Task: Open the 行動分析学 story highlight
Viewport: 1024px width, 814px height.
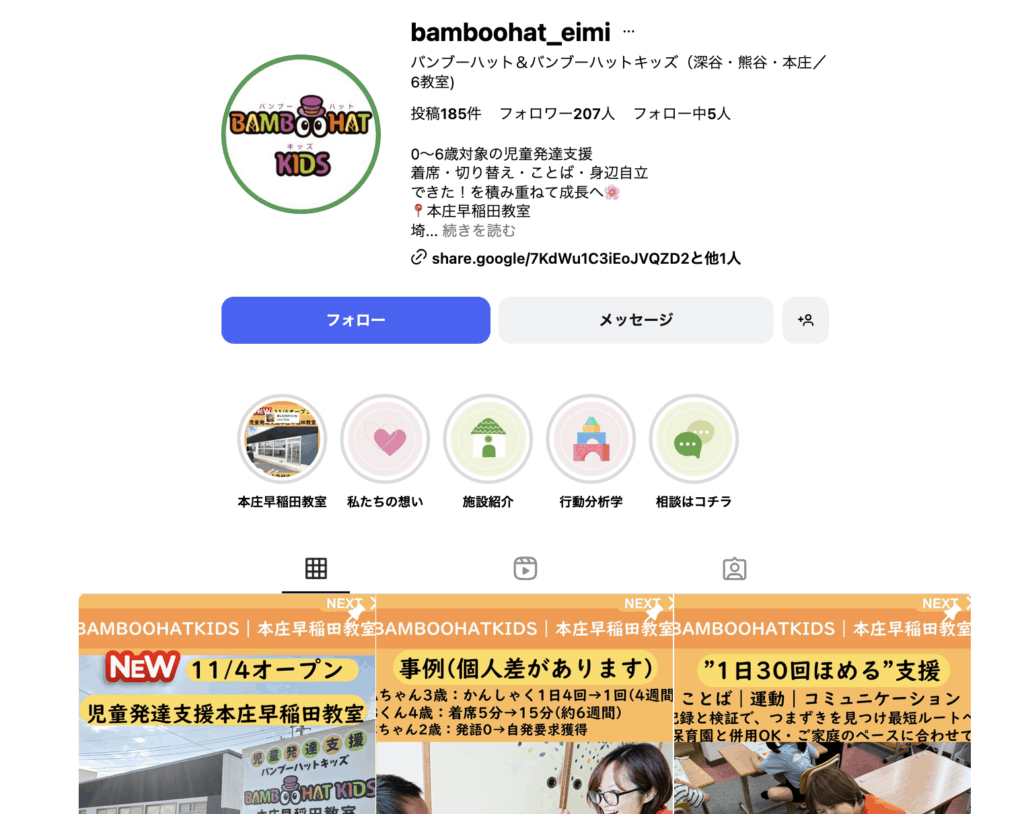Action: 591,439
